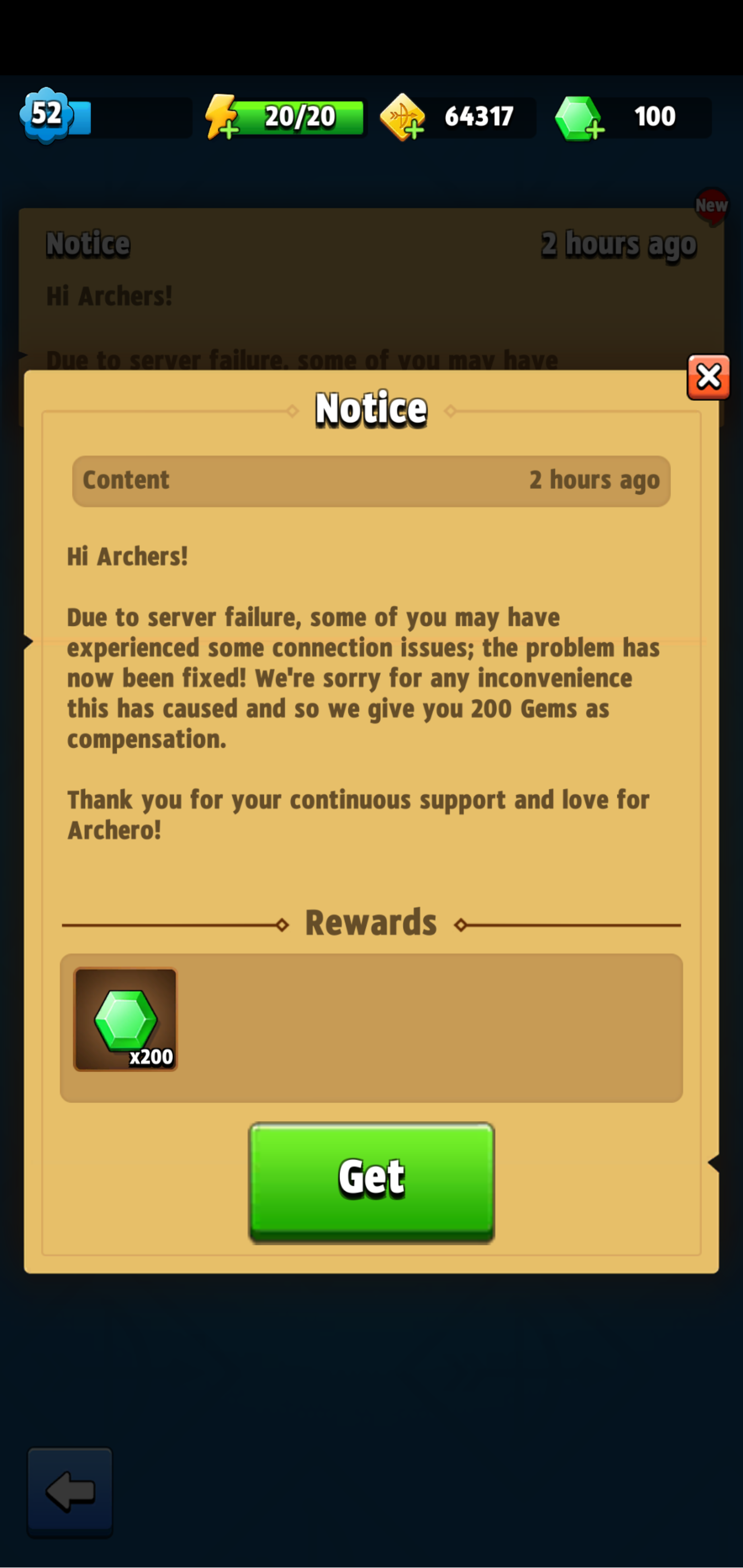The width and height of the screenshot is (743, 1568).
Task: Tap the Notice title in the popup
Action: [371, 408]
